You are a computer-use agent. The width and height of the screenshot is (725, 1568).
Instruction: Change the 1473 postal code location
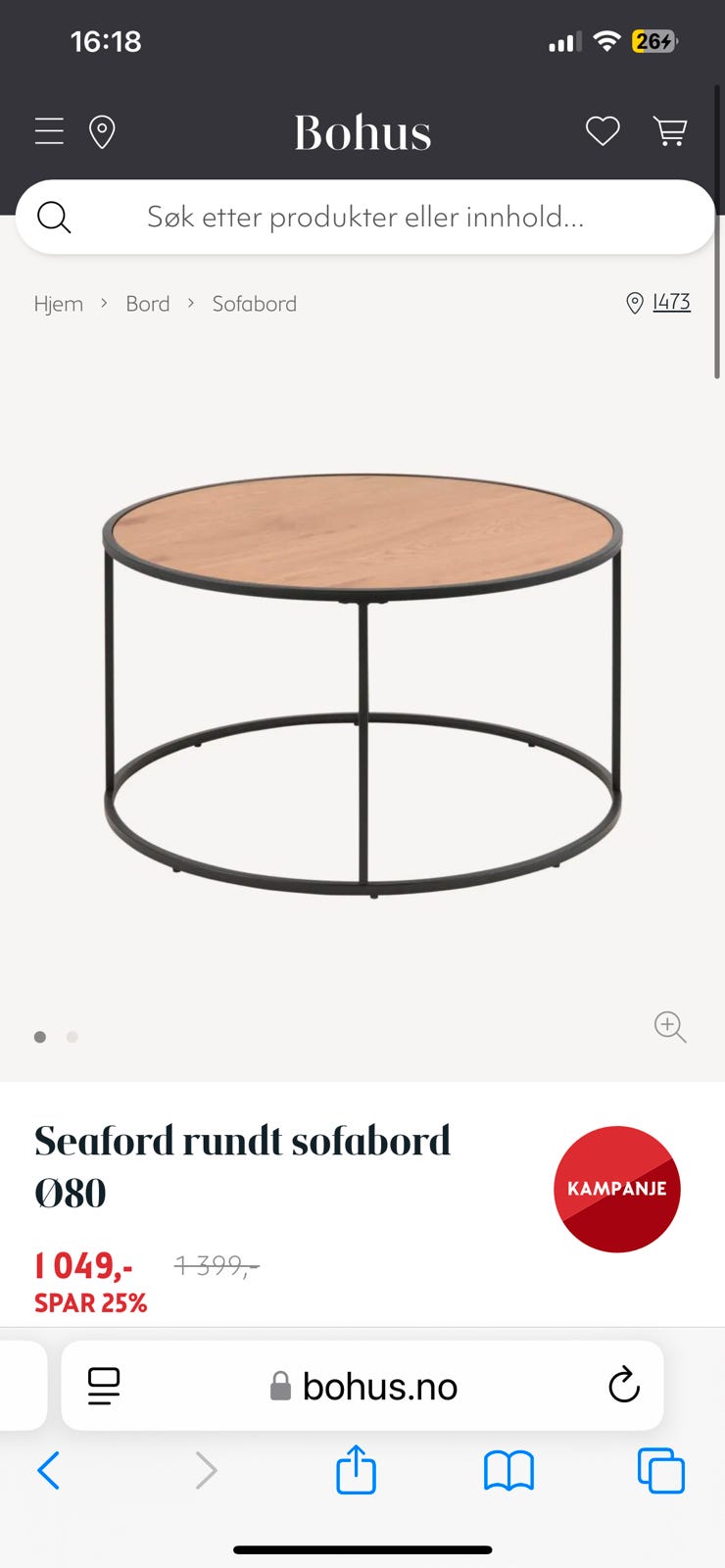(x=670, y=303)
